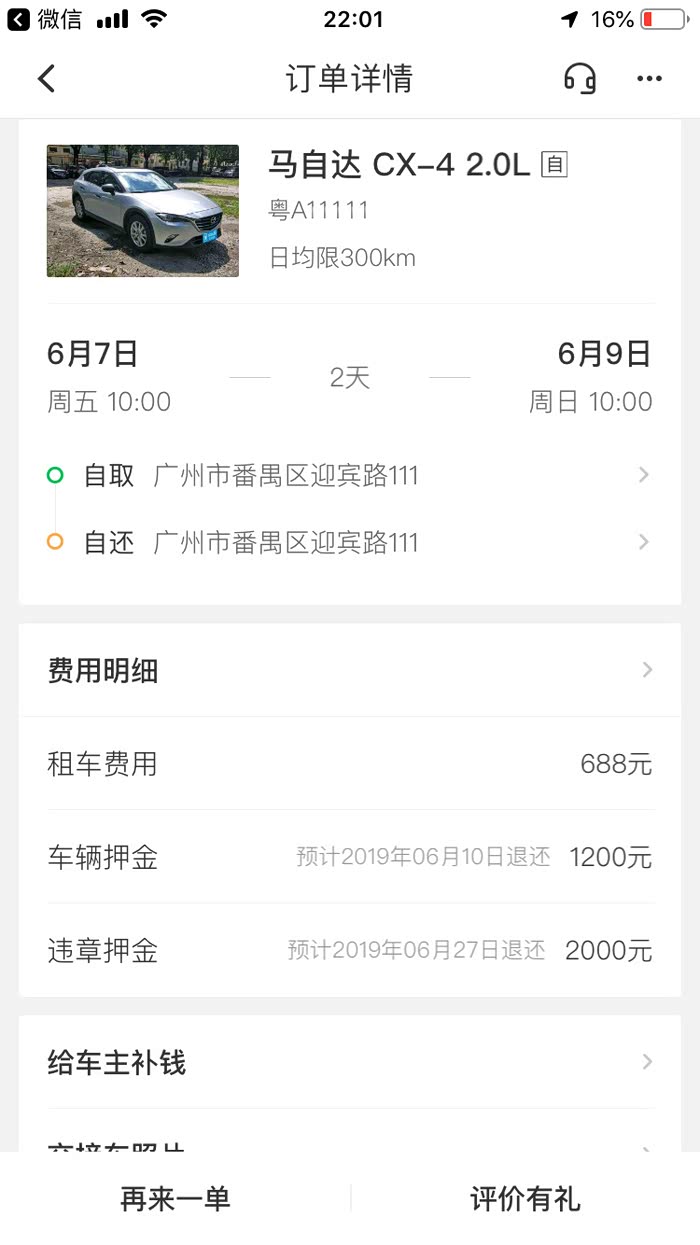This screenshot has height=1245, width=700.
Task: Open the three-dot overflow menu
Action: [x=649, y=79]
